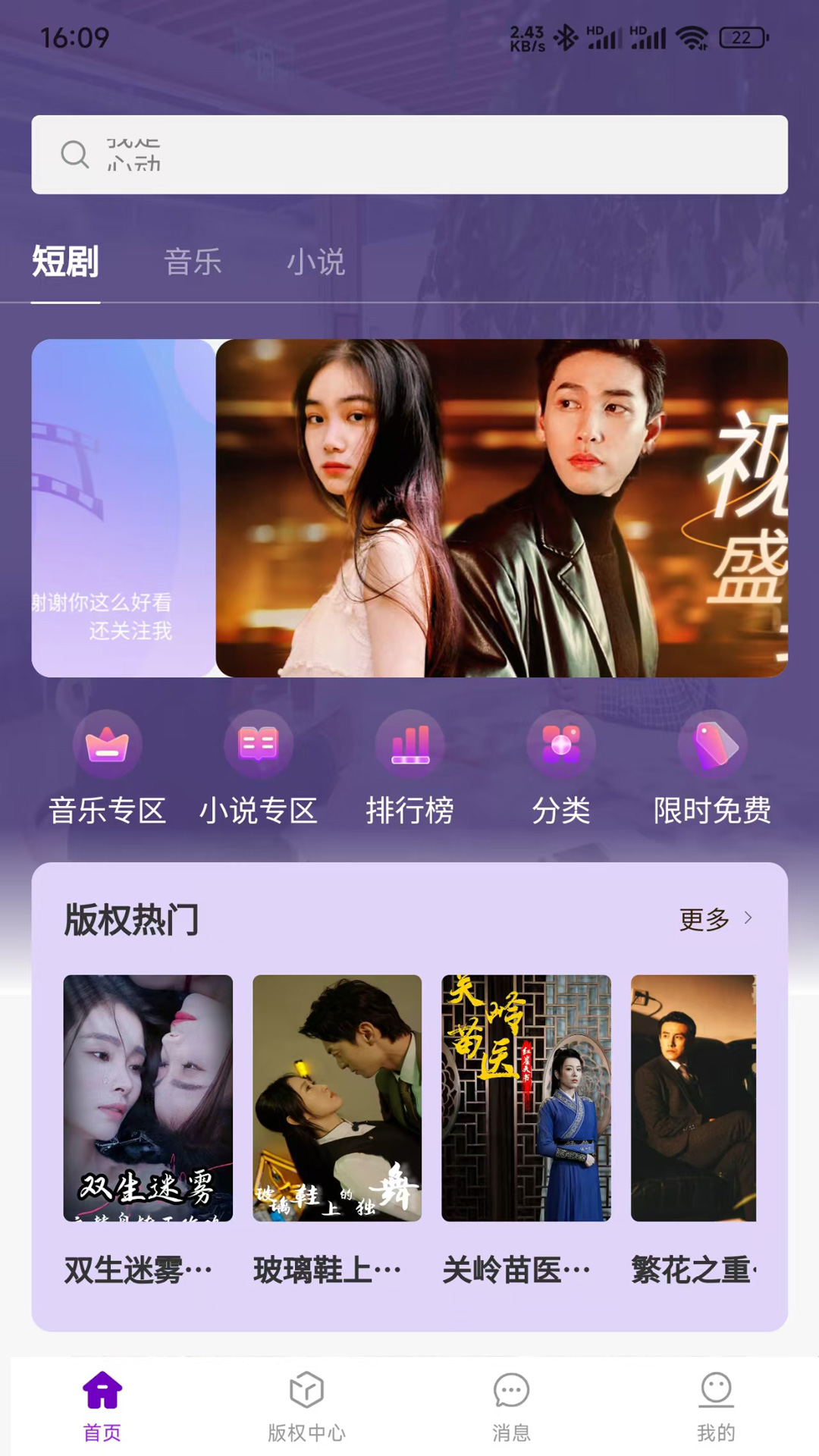The height and width of the screenshot is (1456, 819).
Task: Select the 短剧 tab
Action: (x=65, y=262)
